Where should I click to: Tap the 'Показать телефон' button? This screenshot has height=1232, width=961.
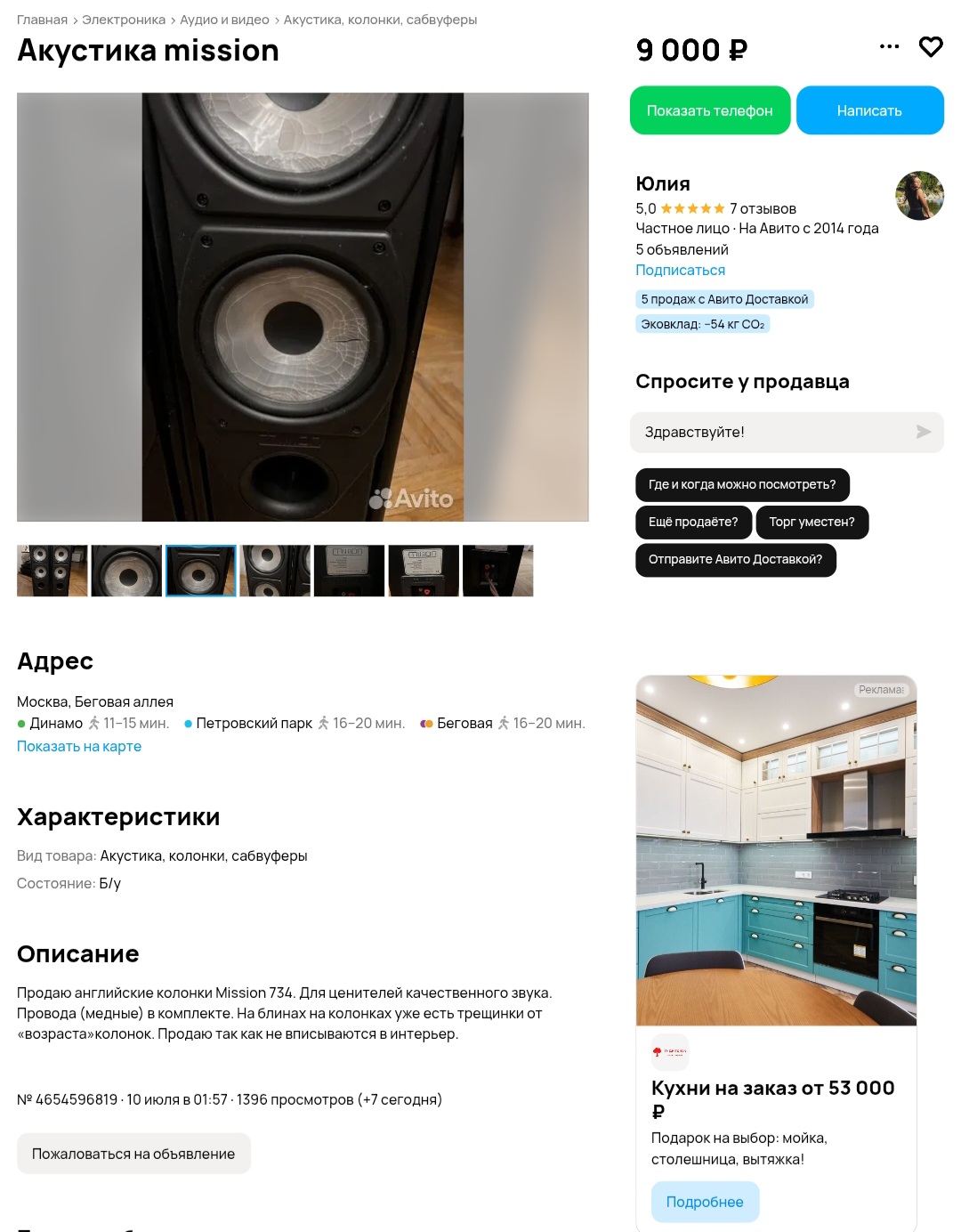(710, 110)
